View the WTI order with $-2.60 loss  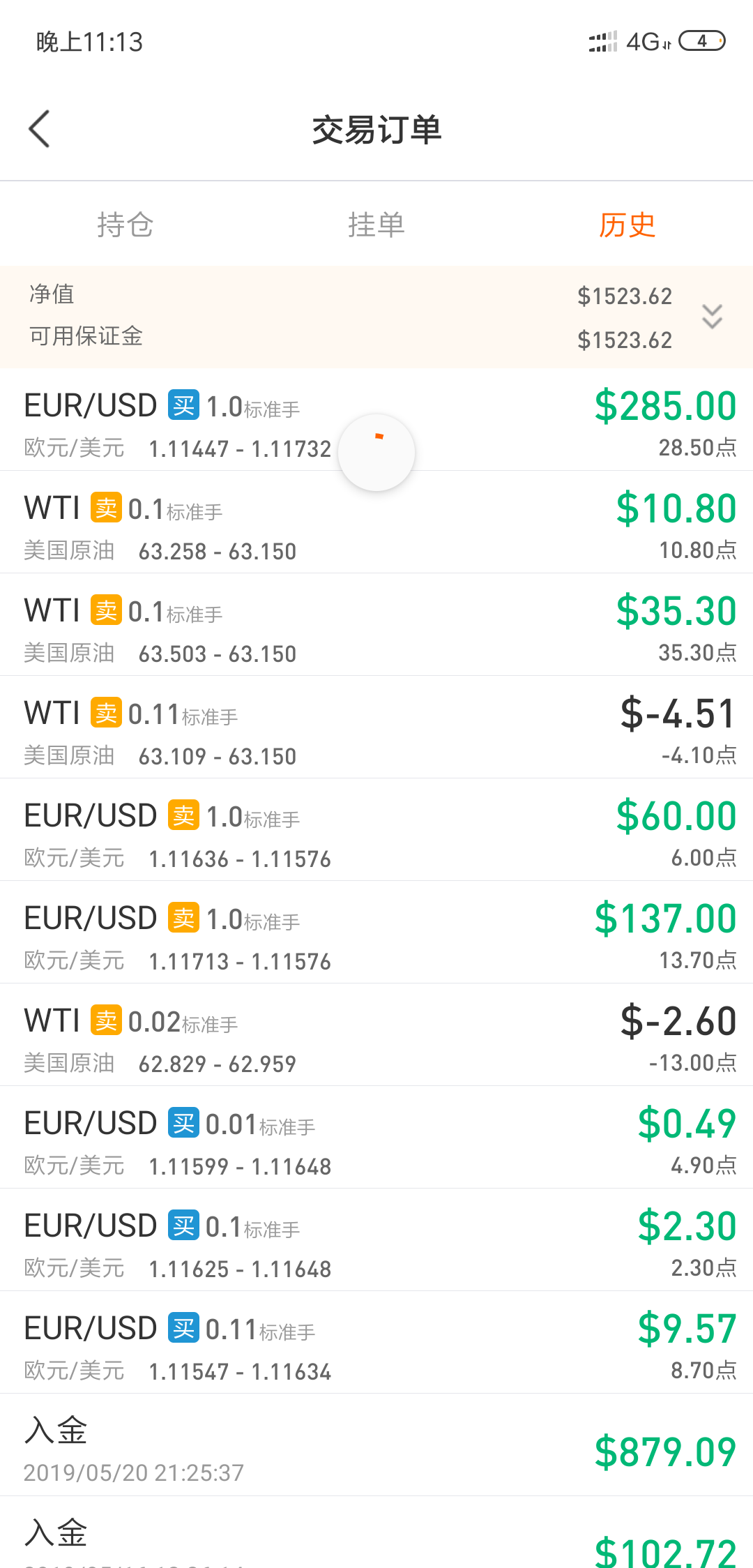[x=376, y=1035]
